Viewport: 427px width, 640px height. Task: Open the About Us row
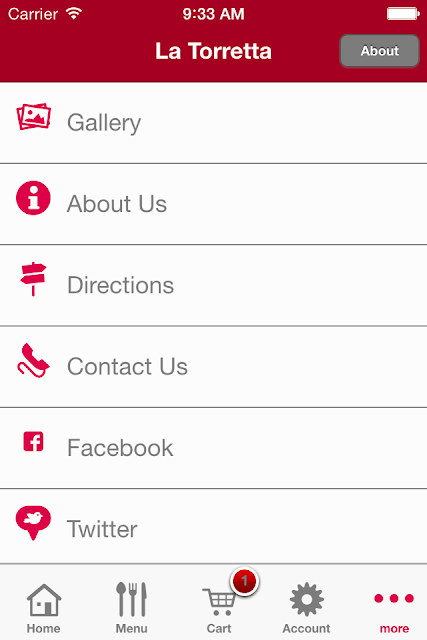[x=214, y=204]
